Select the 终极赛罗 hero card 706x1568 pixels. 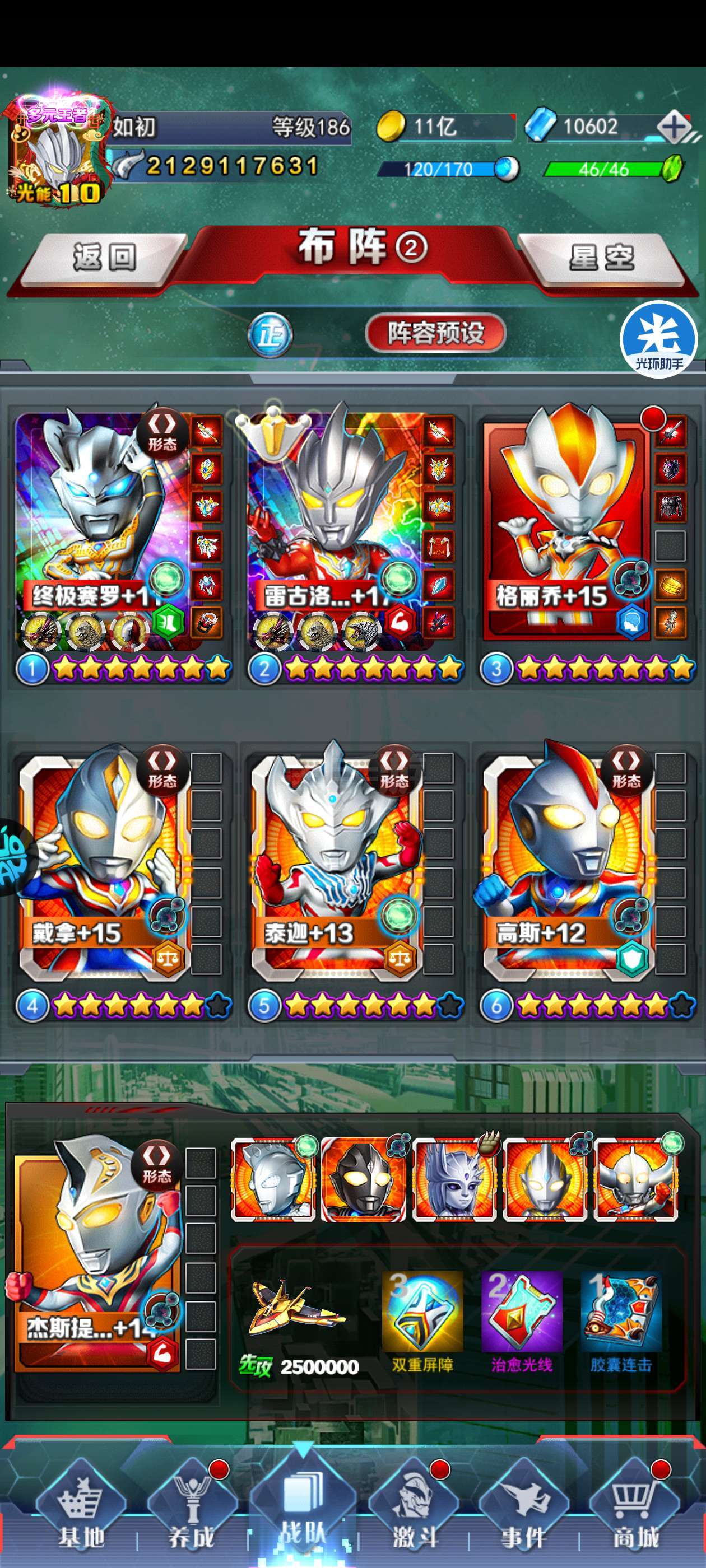(104, 528)
